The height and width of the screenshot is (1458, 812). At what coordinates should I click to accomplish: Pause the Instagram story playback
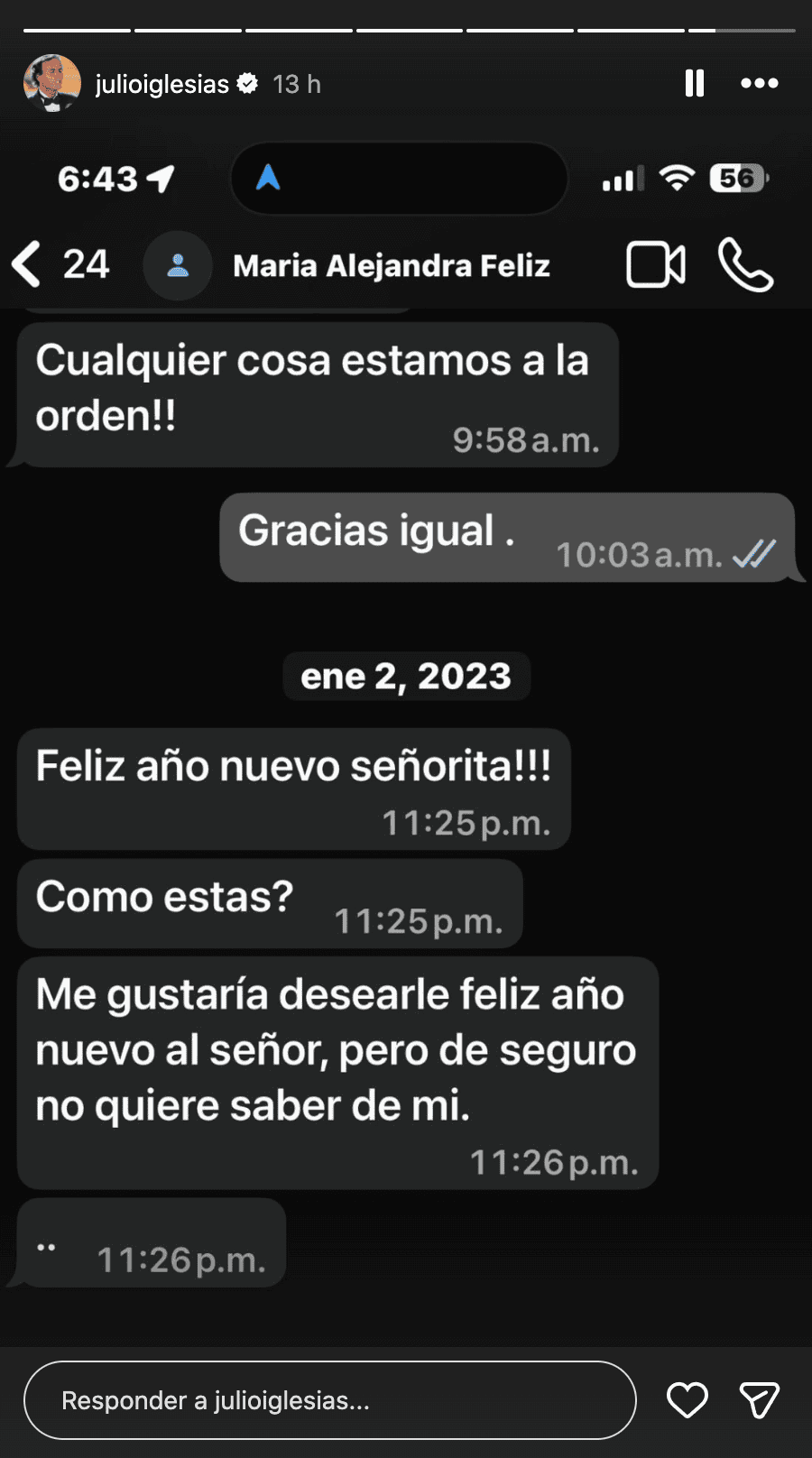click(x=694, y=83)
